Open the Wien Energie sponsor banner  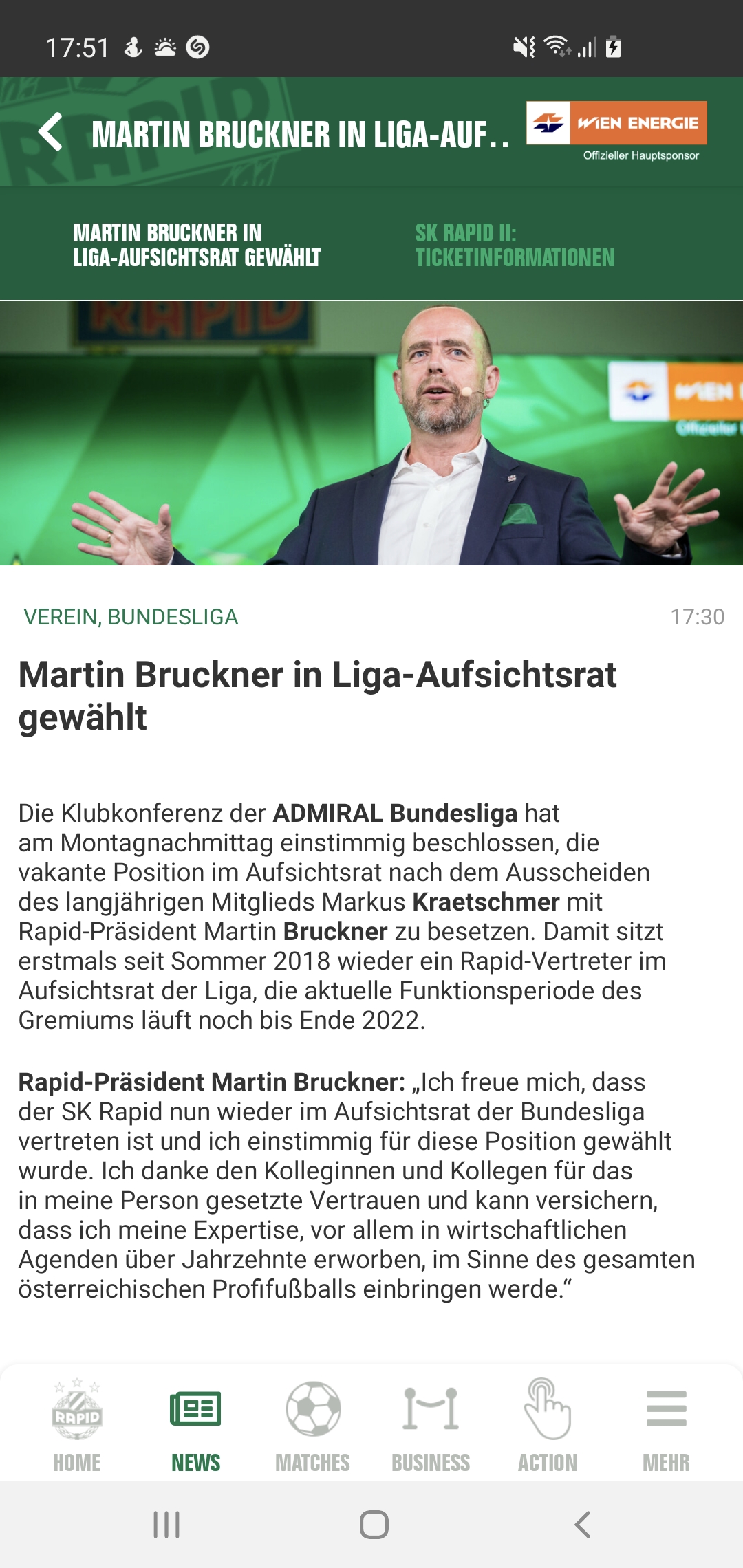pos(616,132)
